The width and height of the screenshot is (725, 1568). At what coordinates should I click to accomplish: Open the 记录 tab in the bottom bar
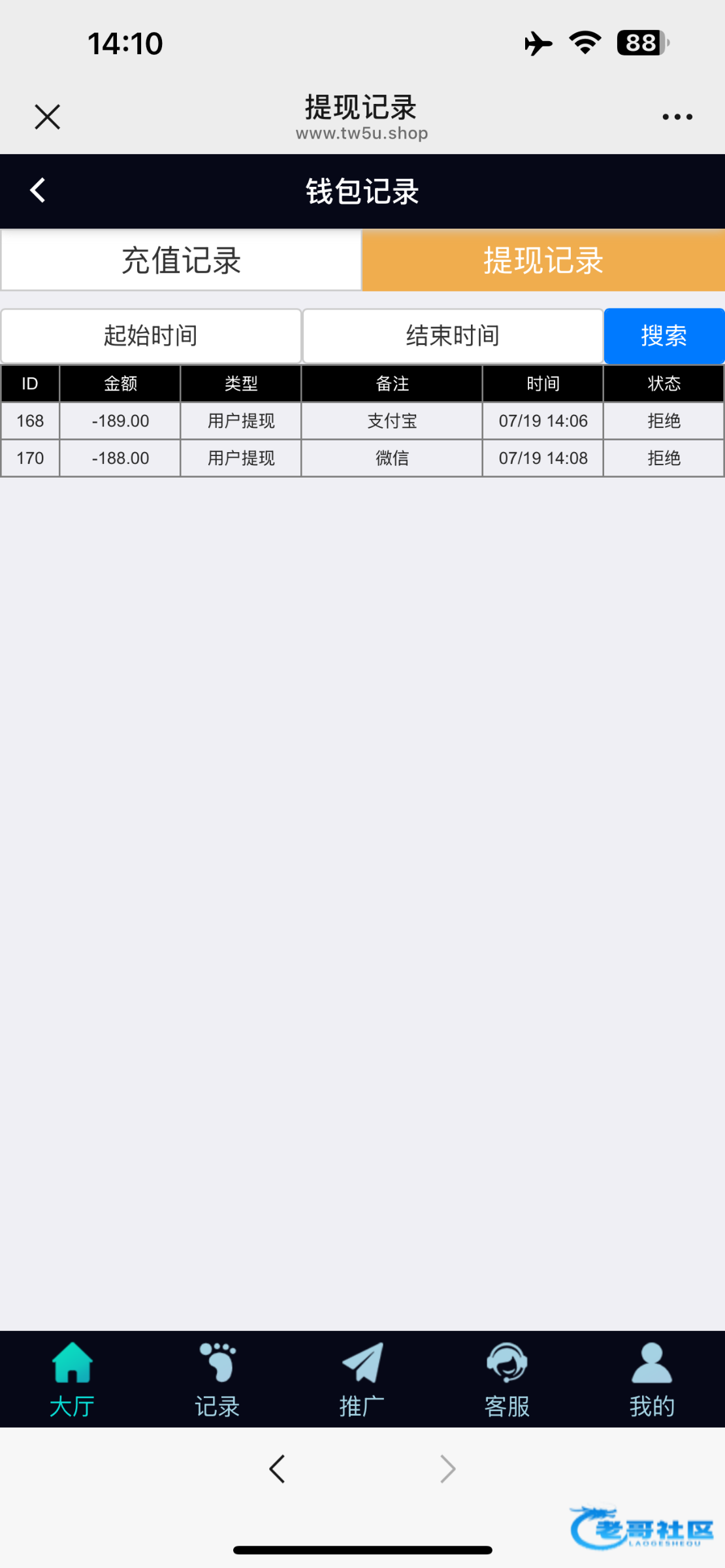tap(217, 1379)
